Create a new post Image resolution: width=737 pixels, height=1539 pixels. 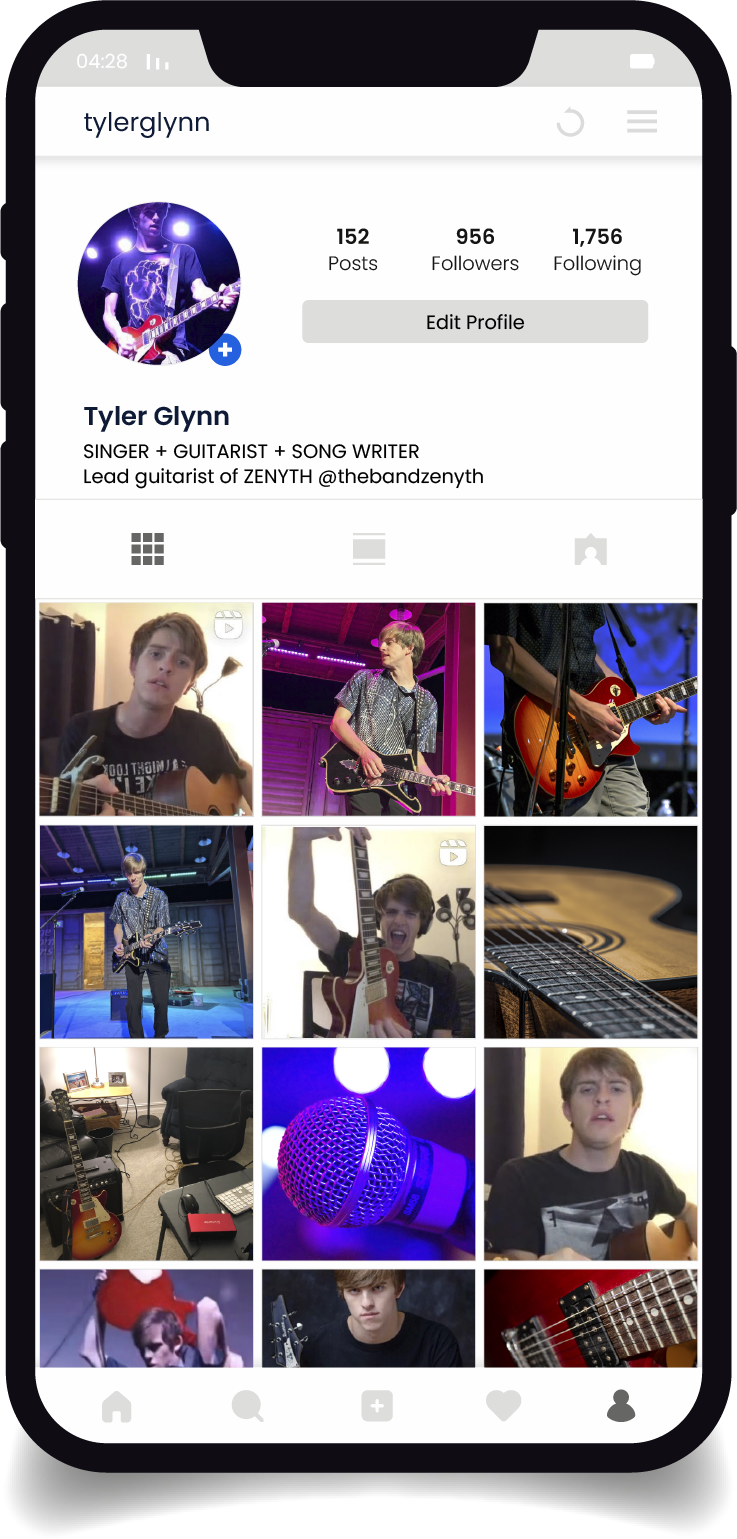(x=377, y=1407)
